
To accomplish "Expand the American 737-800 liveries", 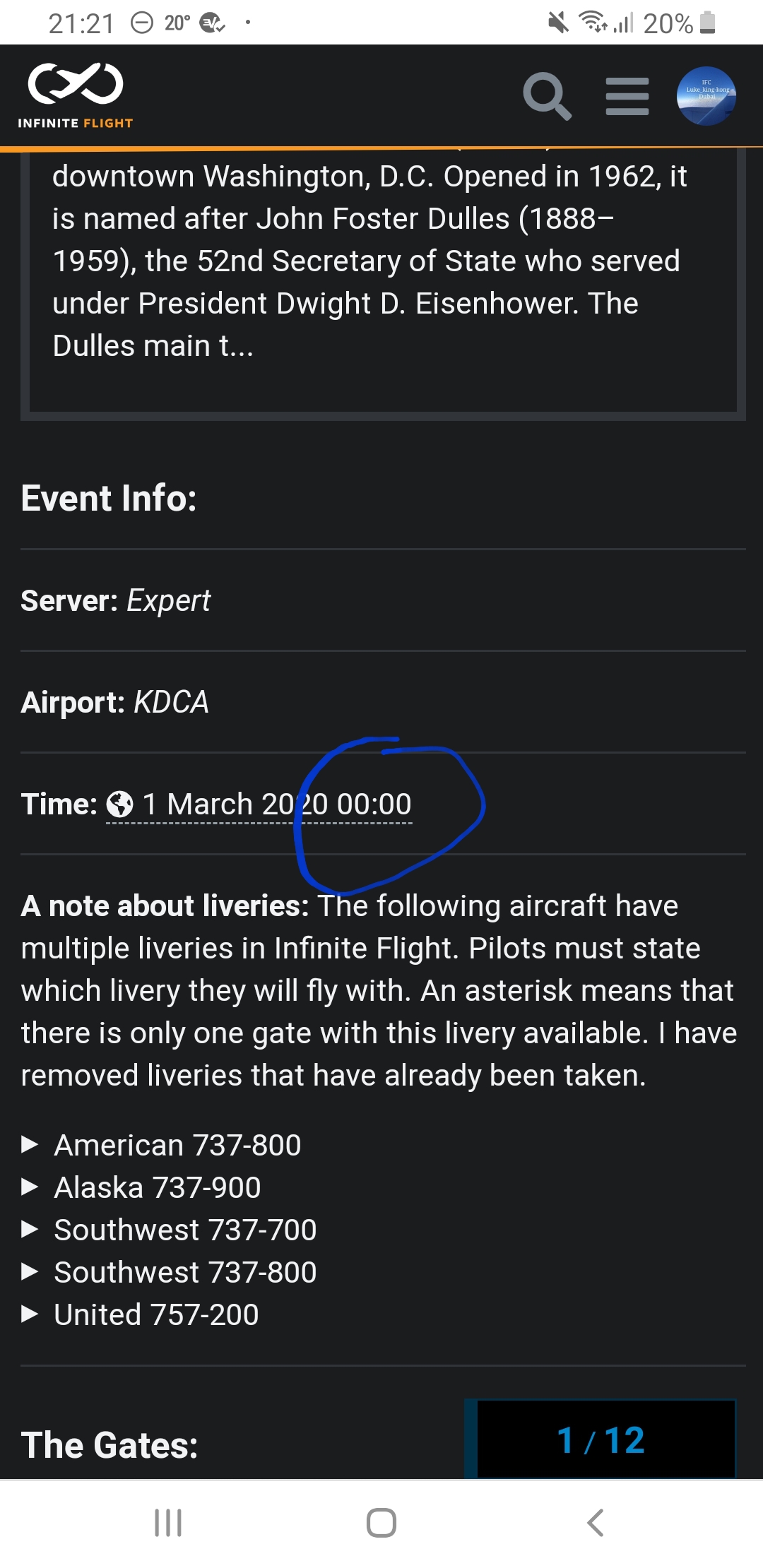I will pos(177,1145).
